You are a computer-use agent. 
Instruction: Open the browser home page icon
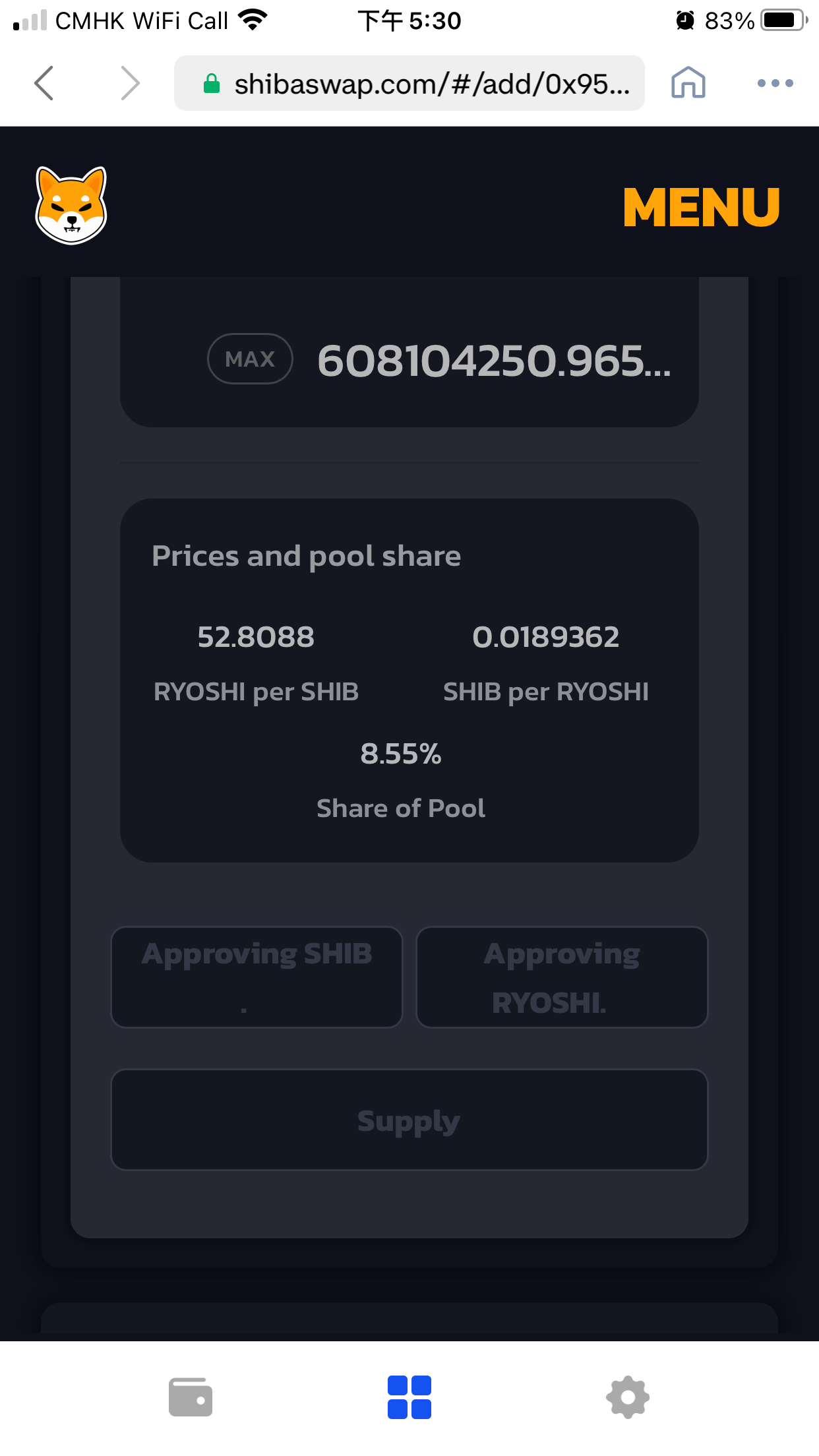[688, 83]
